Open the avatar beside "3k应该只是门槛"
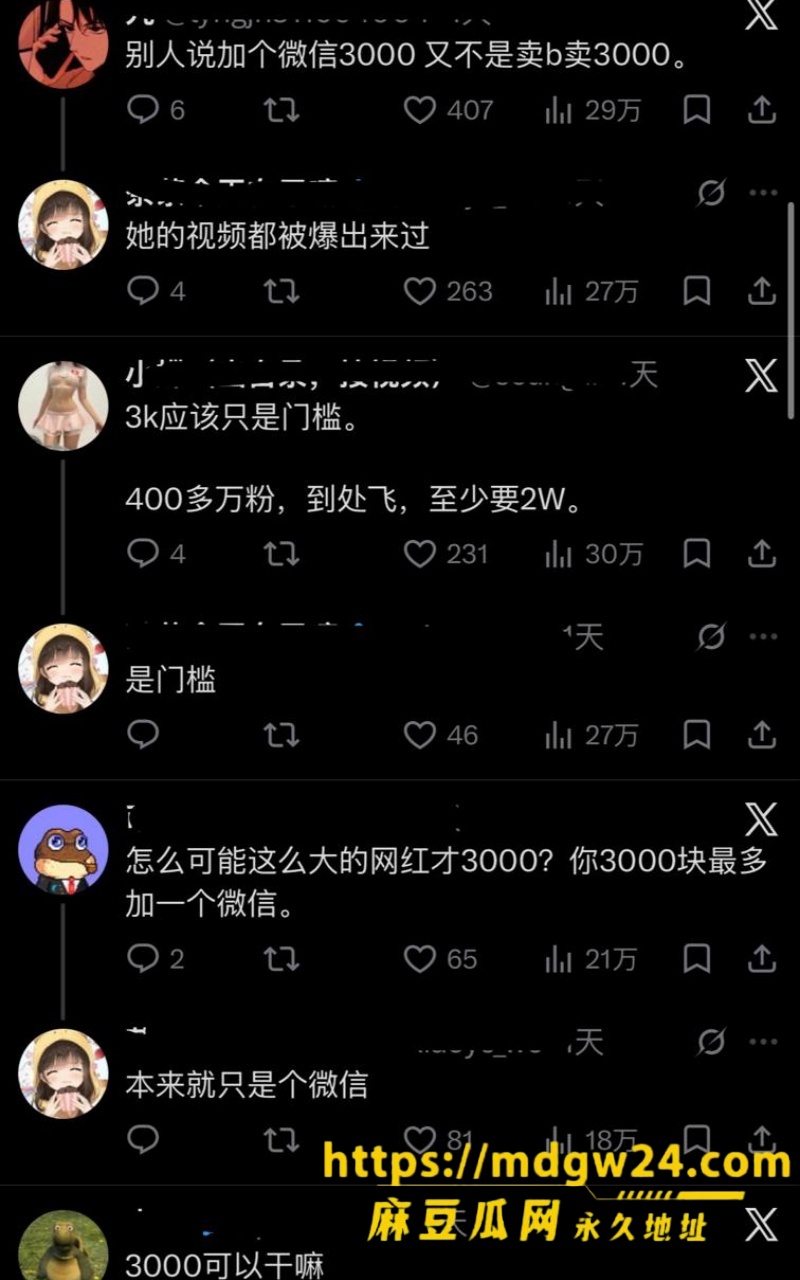Viewport: 800px width, 1280px height. 63,406
